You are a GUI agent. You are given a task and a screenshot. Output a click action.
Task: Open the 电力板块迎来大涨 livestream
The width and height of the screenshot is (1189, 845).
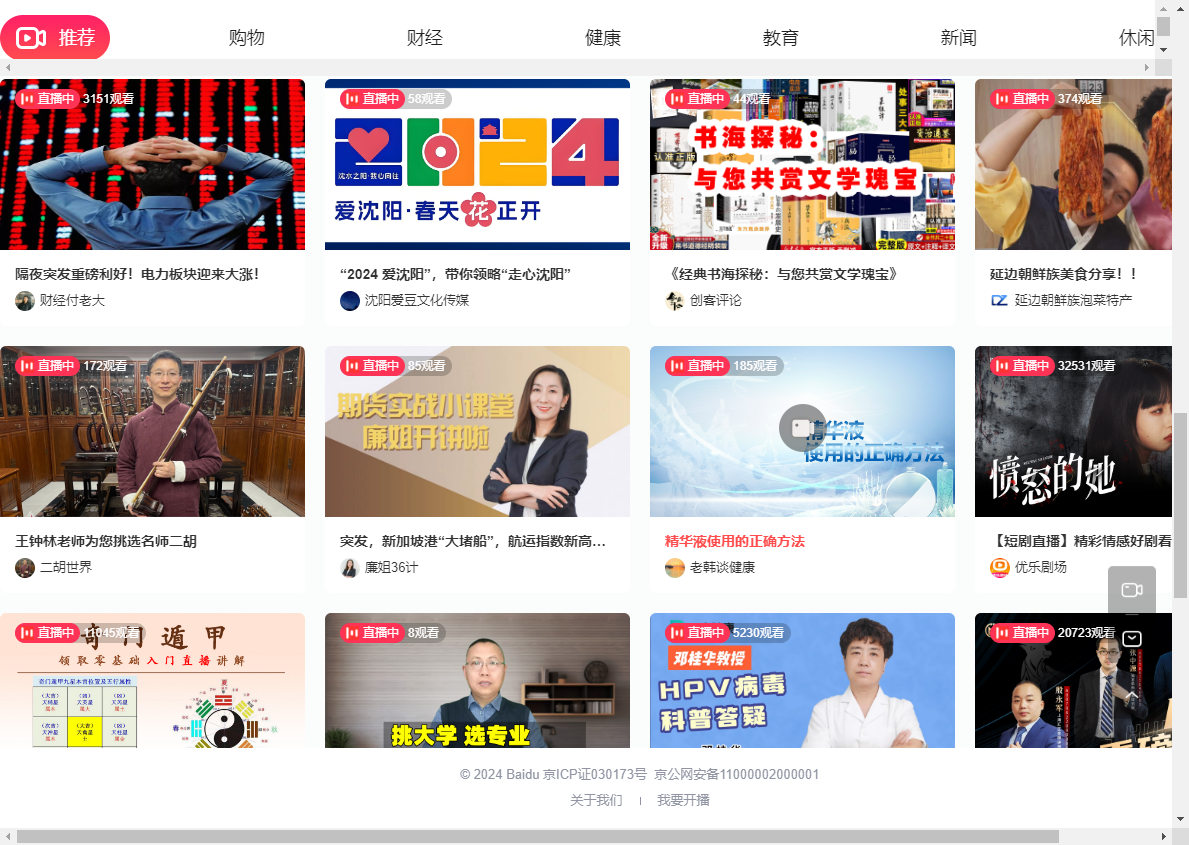coord(152,165)
